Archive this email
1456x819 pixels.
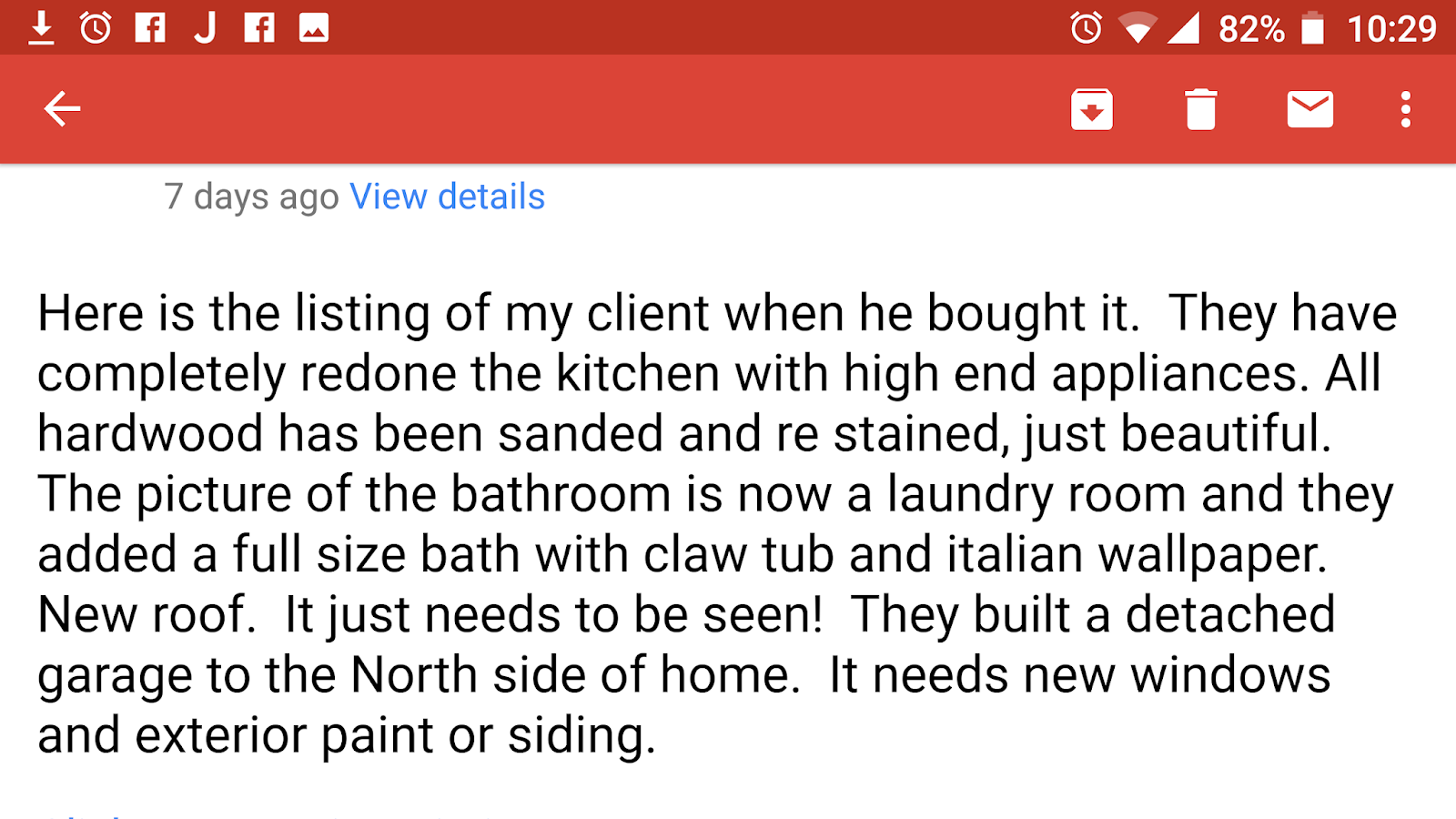click(x=1091, y=109)
